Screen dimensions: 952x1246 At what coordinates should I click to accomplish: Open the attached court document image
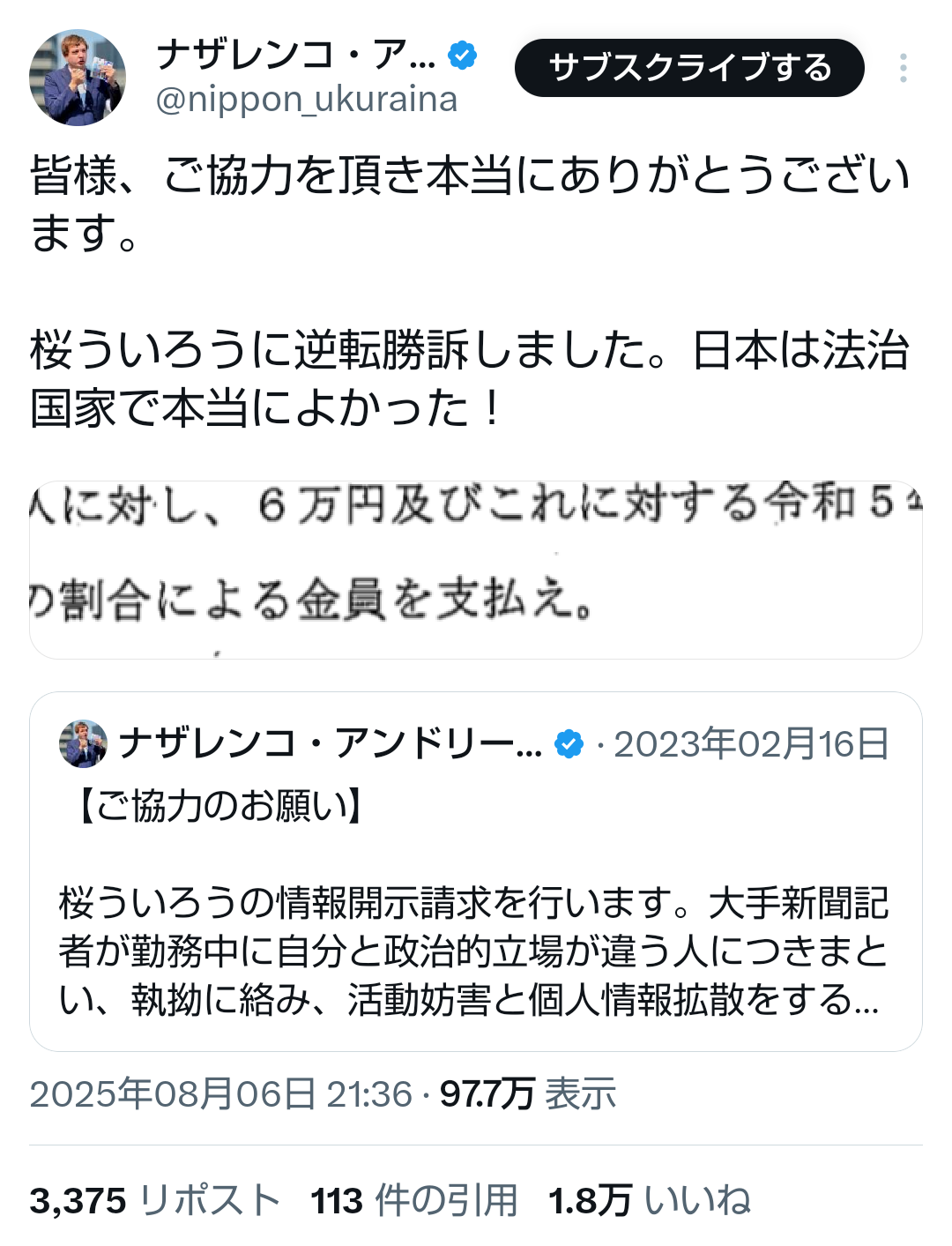click(x=476, y=570)
